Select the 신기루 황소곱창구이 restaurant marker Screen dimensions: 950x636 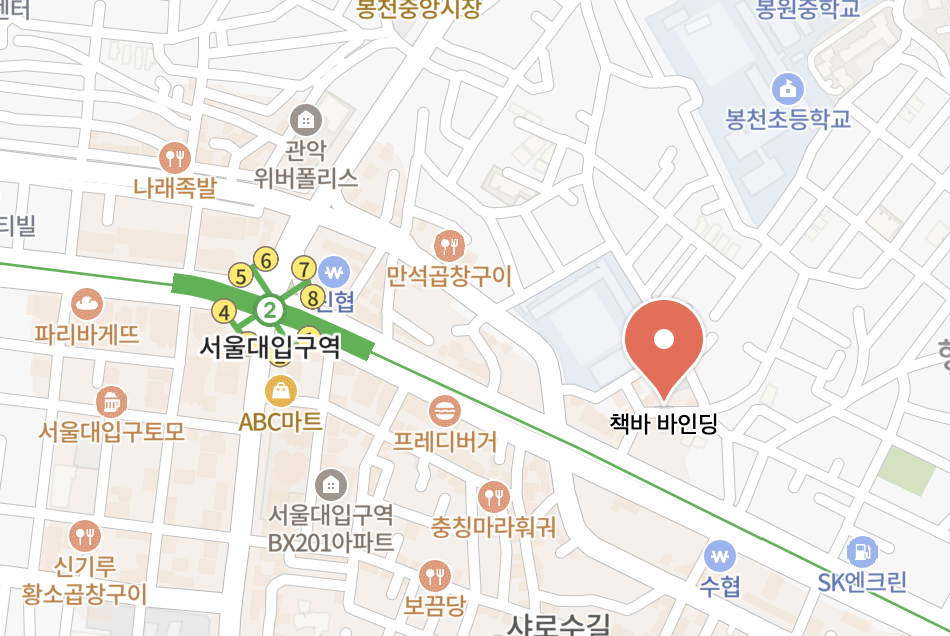[x=84, y=535]
